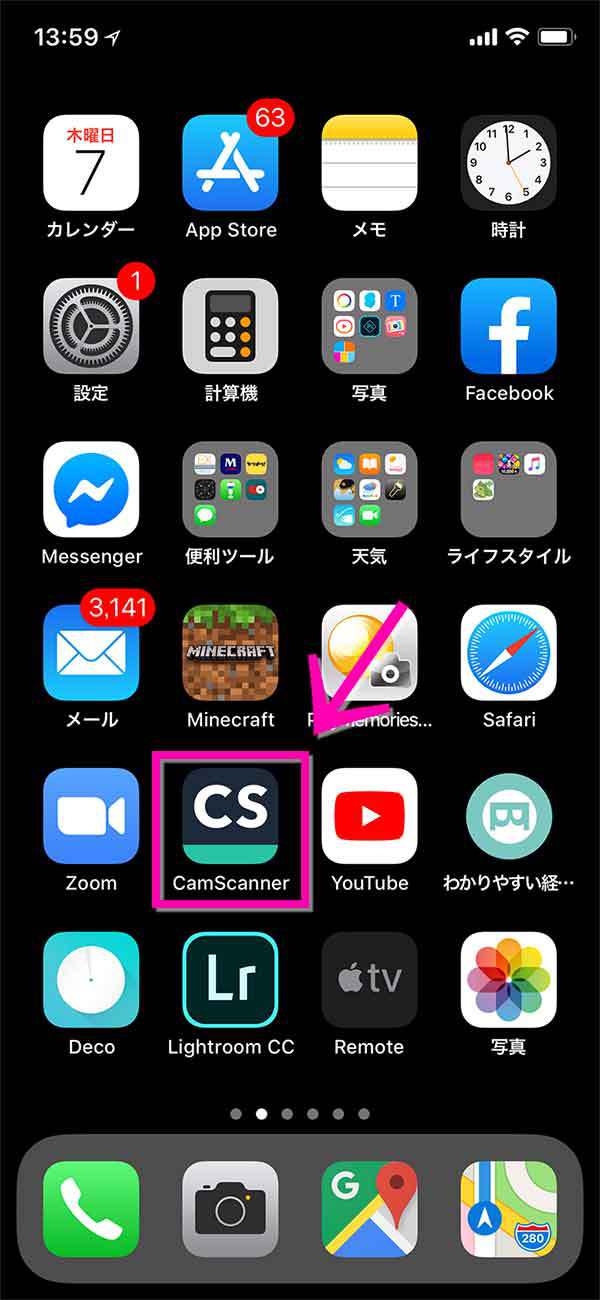Launch the App Store
The image size is (600, 1300).
point(231,162)
